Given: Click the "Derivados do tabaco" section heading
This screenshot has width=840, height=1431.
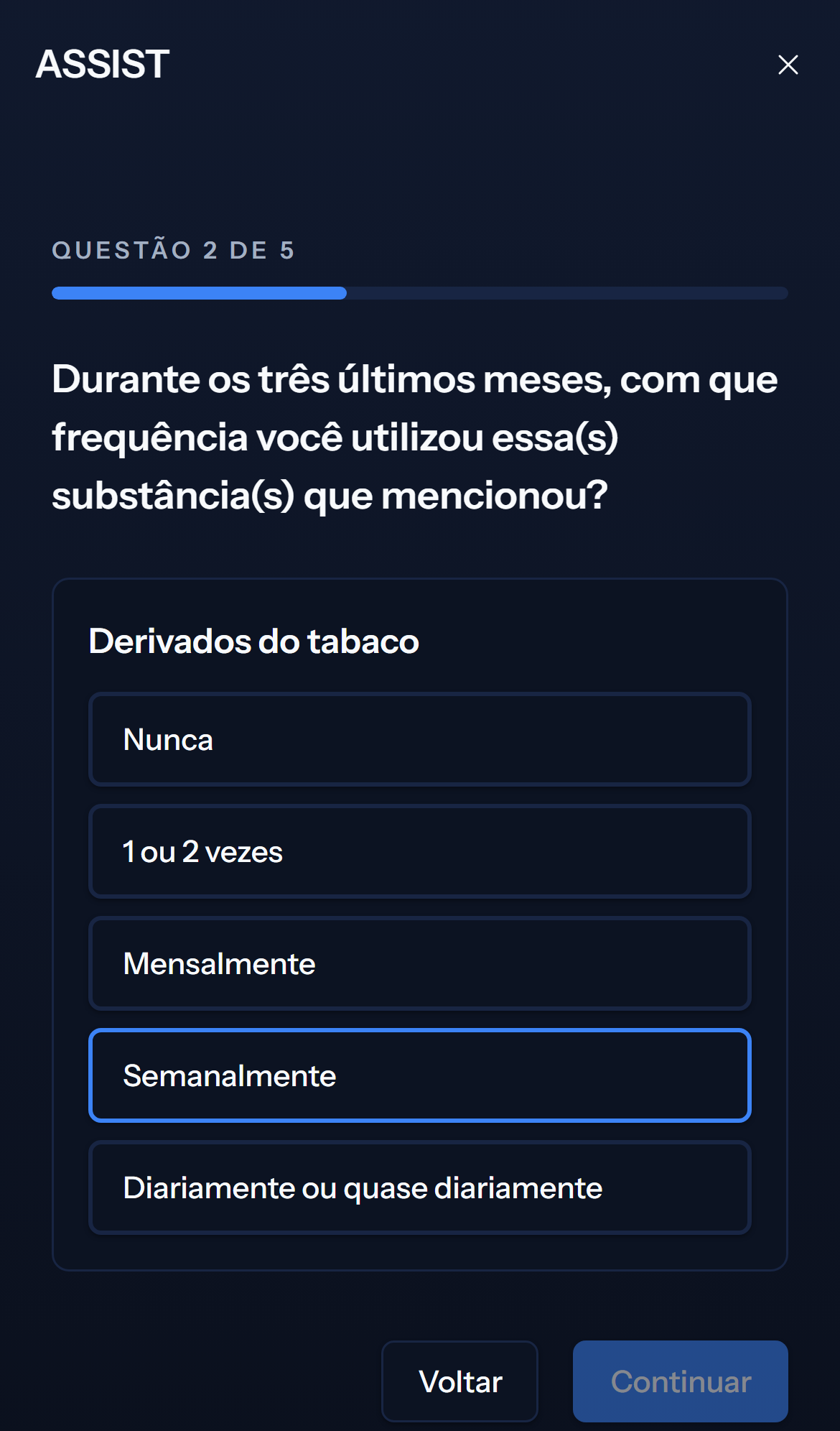Looking at the screenshot, I should 253,642.
